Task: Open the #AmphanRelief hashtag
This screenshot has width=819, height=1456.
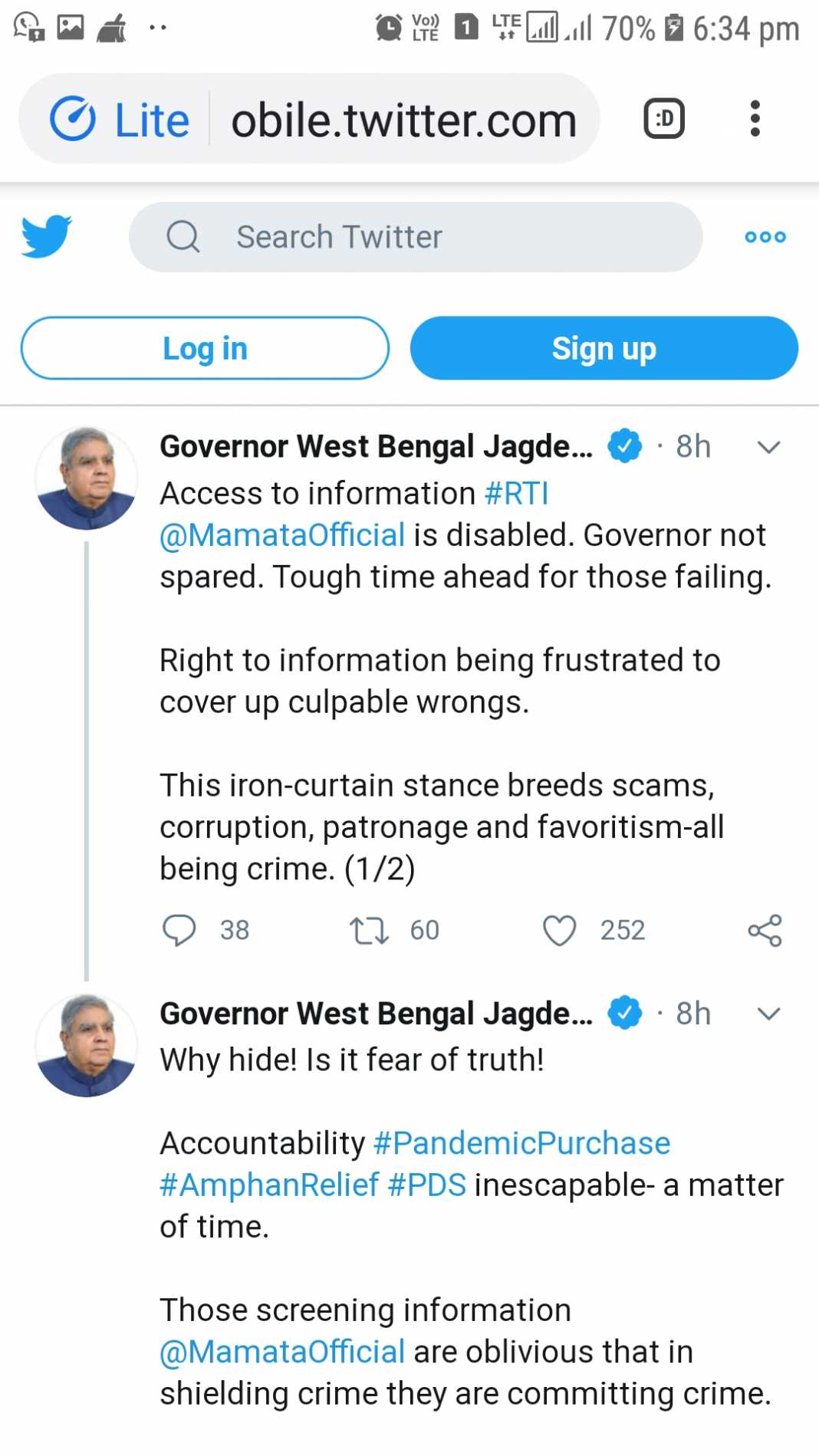Action: click(x=269, y=1185)
